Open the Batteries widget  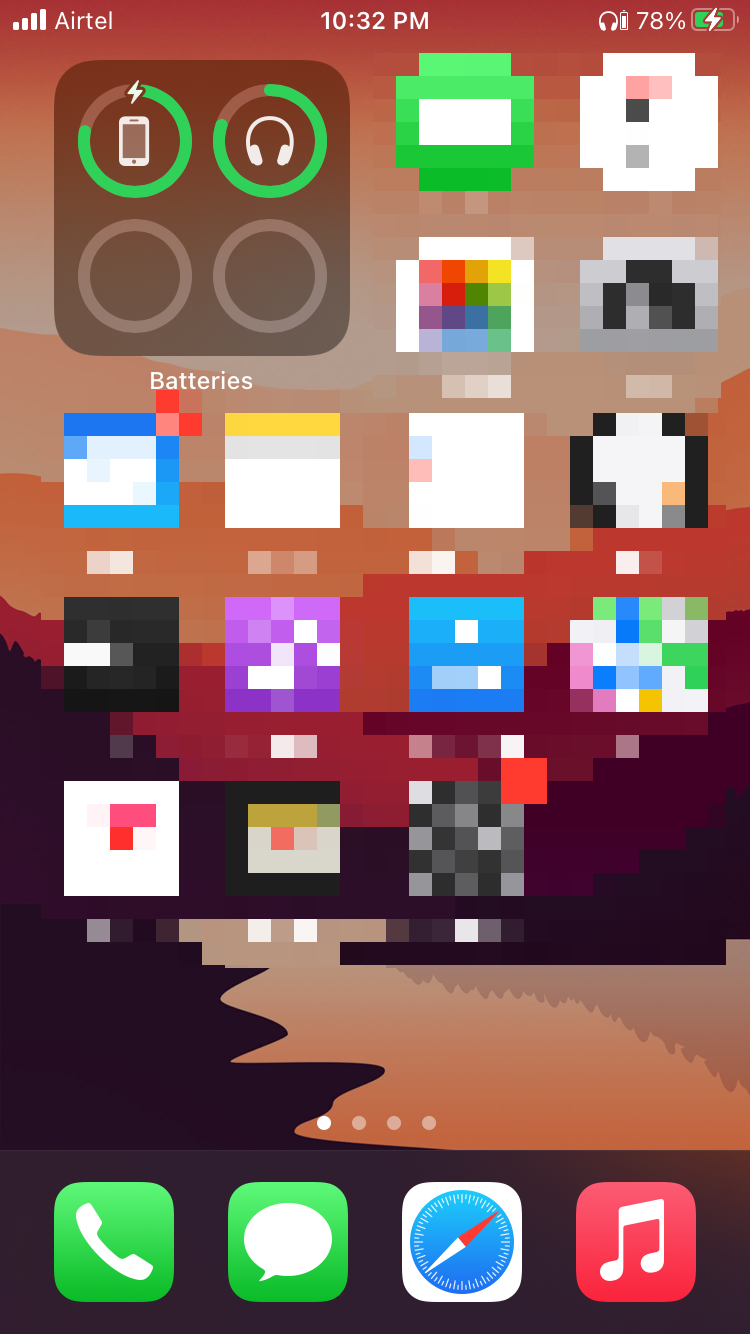(202, 208)
